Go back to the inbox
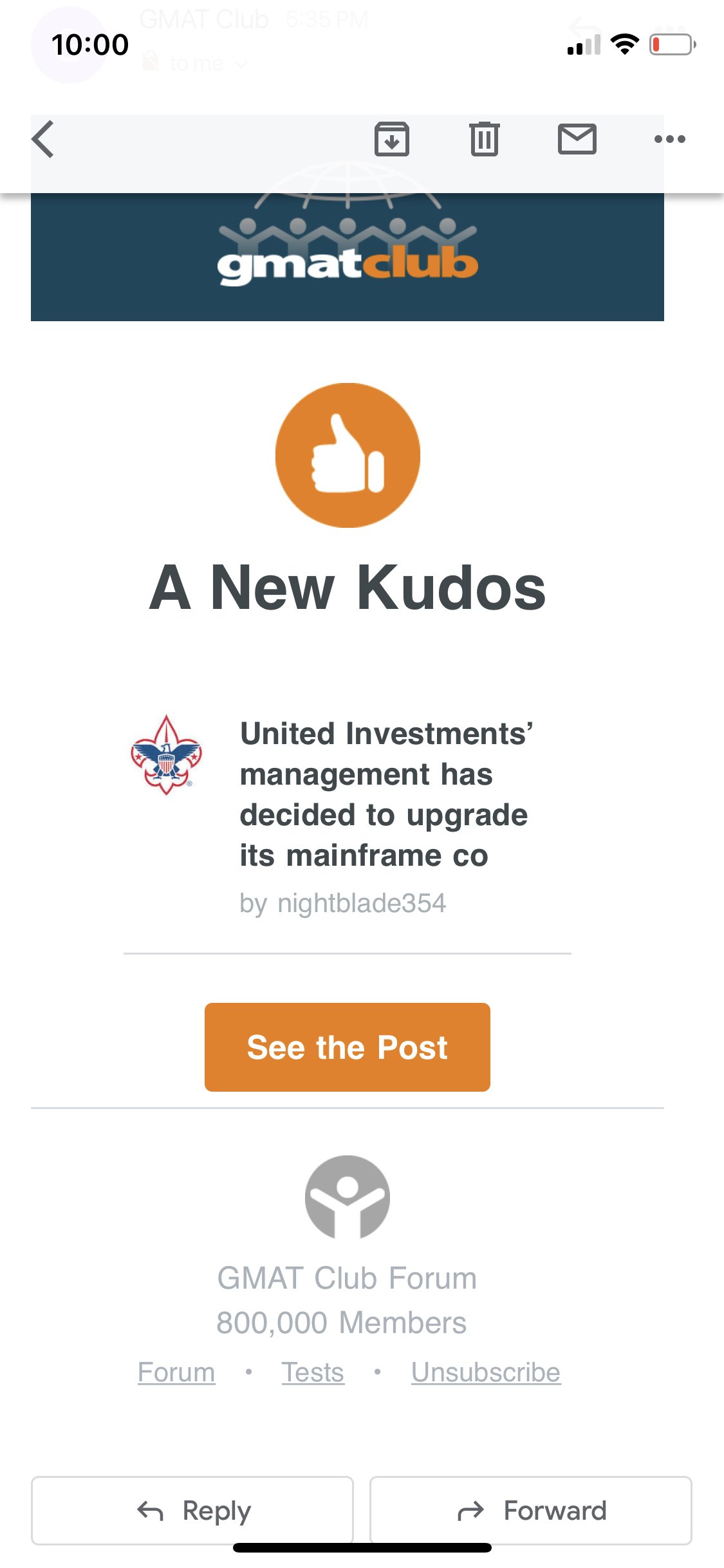Image resolution: width=724 pixels, height=1568 pixels. click(x=44, y=139)
